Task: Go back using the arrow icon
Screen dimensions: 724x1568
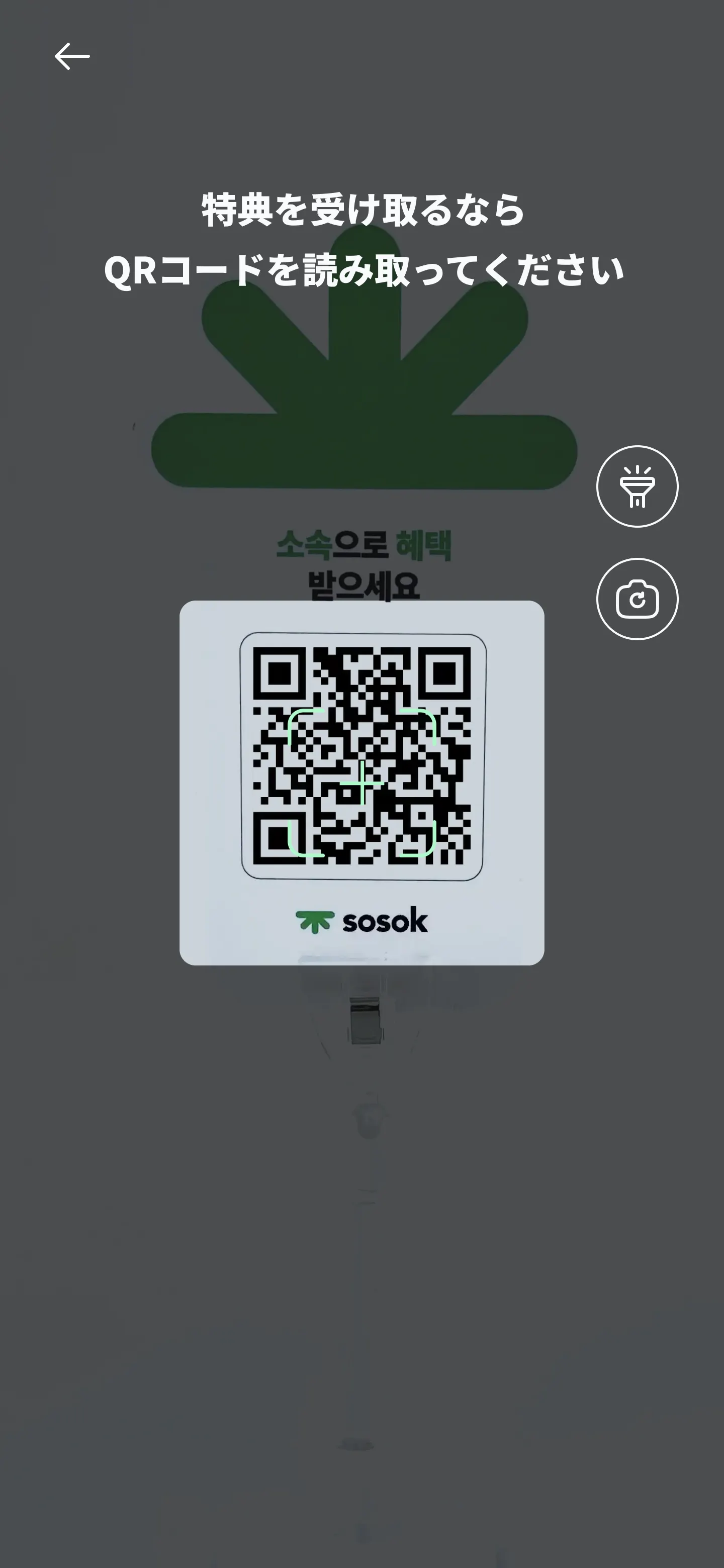Action: click(72, 57)
